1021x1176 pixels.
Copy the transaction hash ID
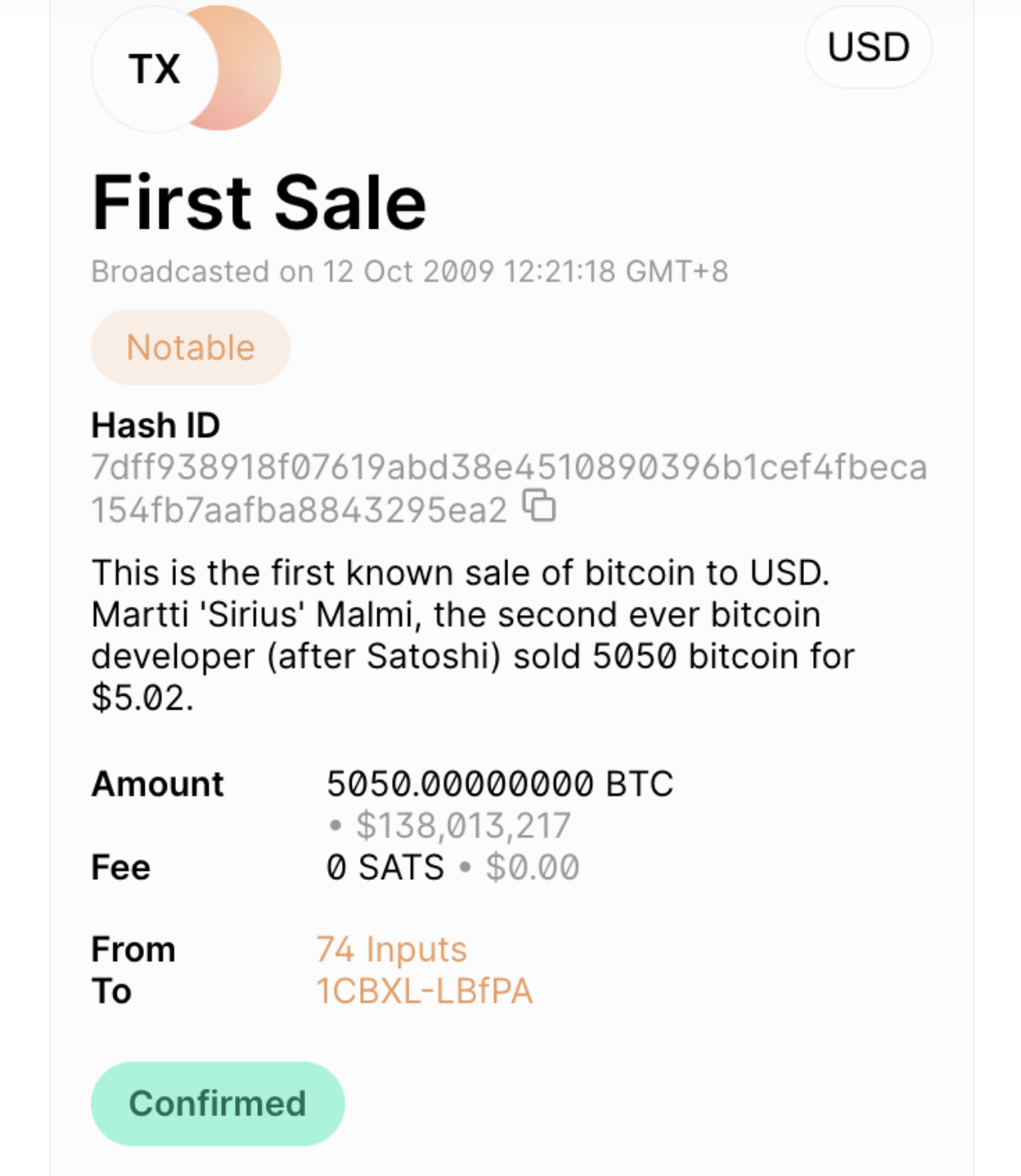pos(539,506)
